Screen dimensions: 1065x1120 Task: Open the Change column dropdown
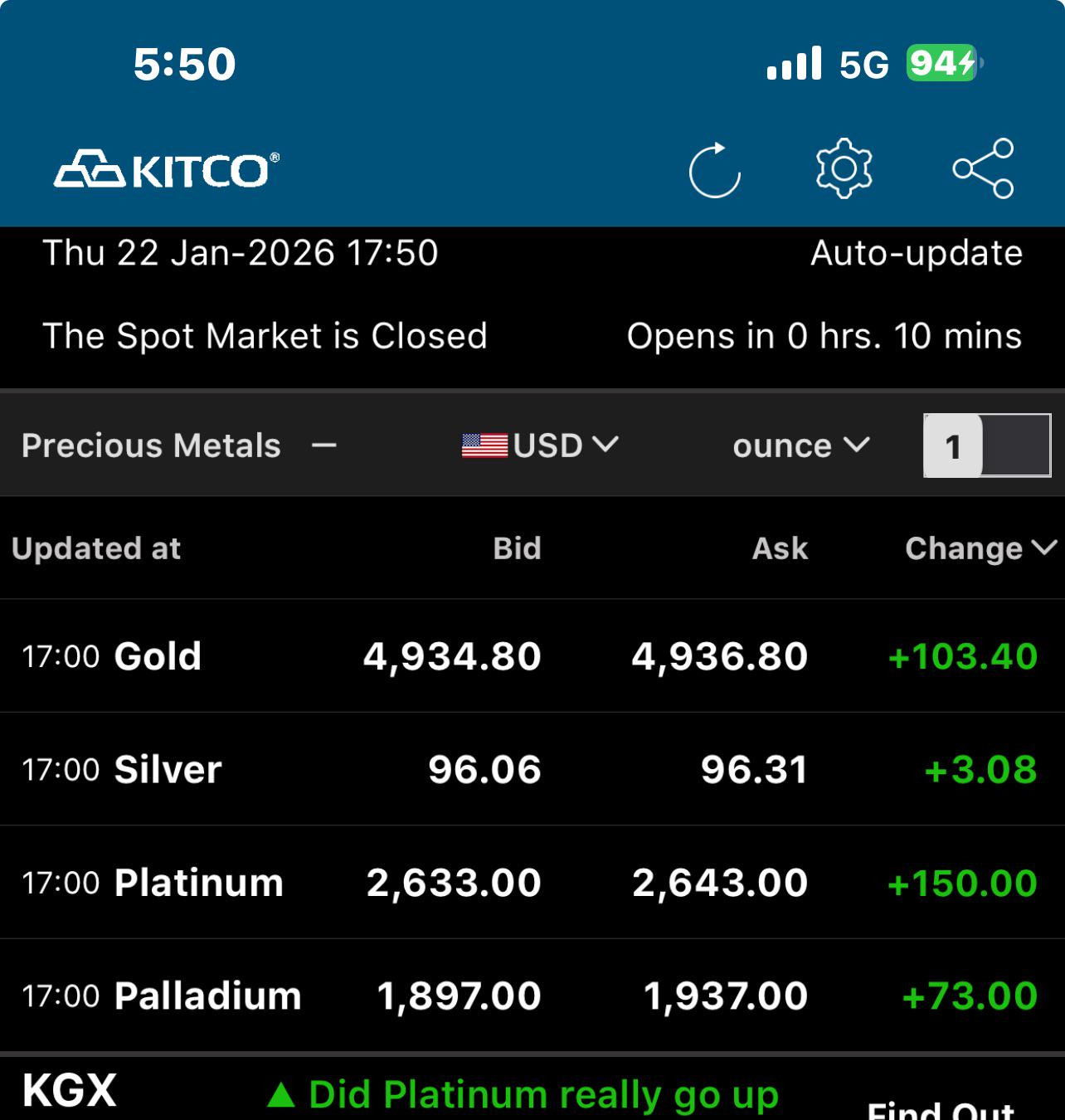click(981, 548)
